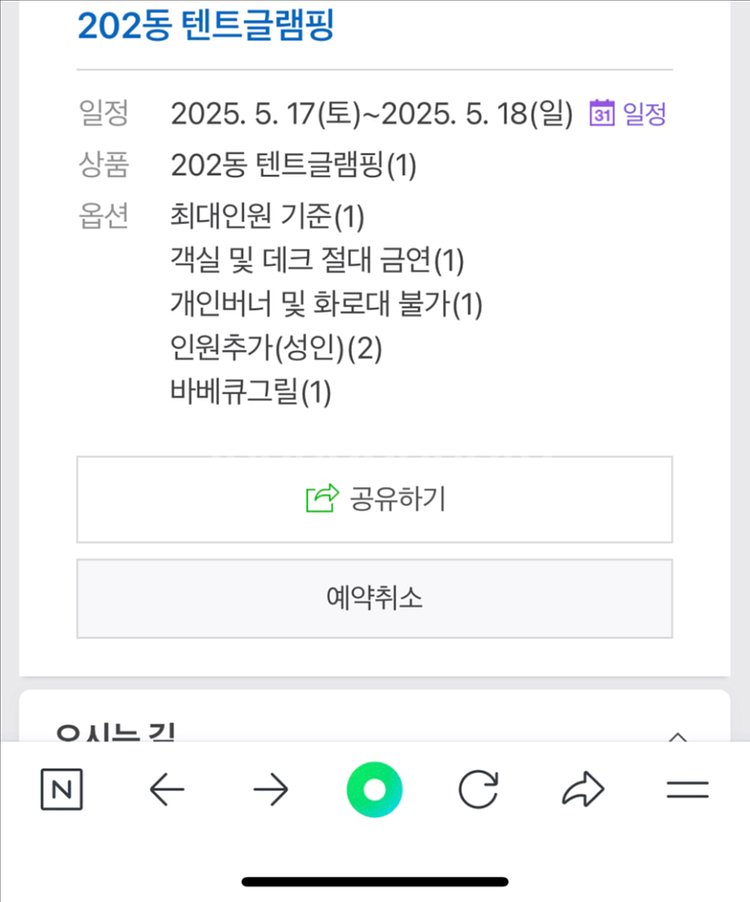Go back to the previous page
Image resolution: width=750 pixels, height=902 pixels.
[167, 791]
